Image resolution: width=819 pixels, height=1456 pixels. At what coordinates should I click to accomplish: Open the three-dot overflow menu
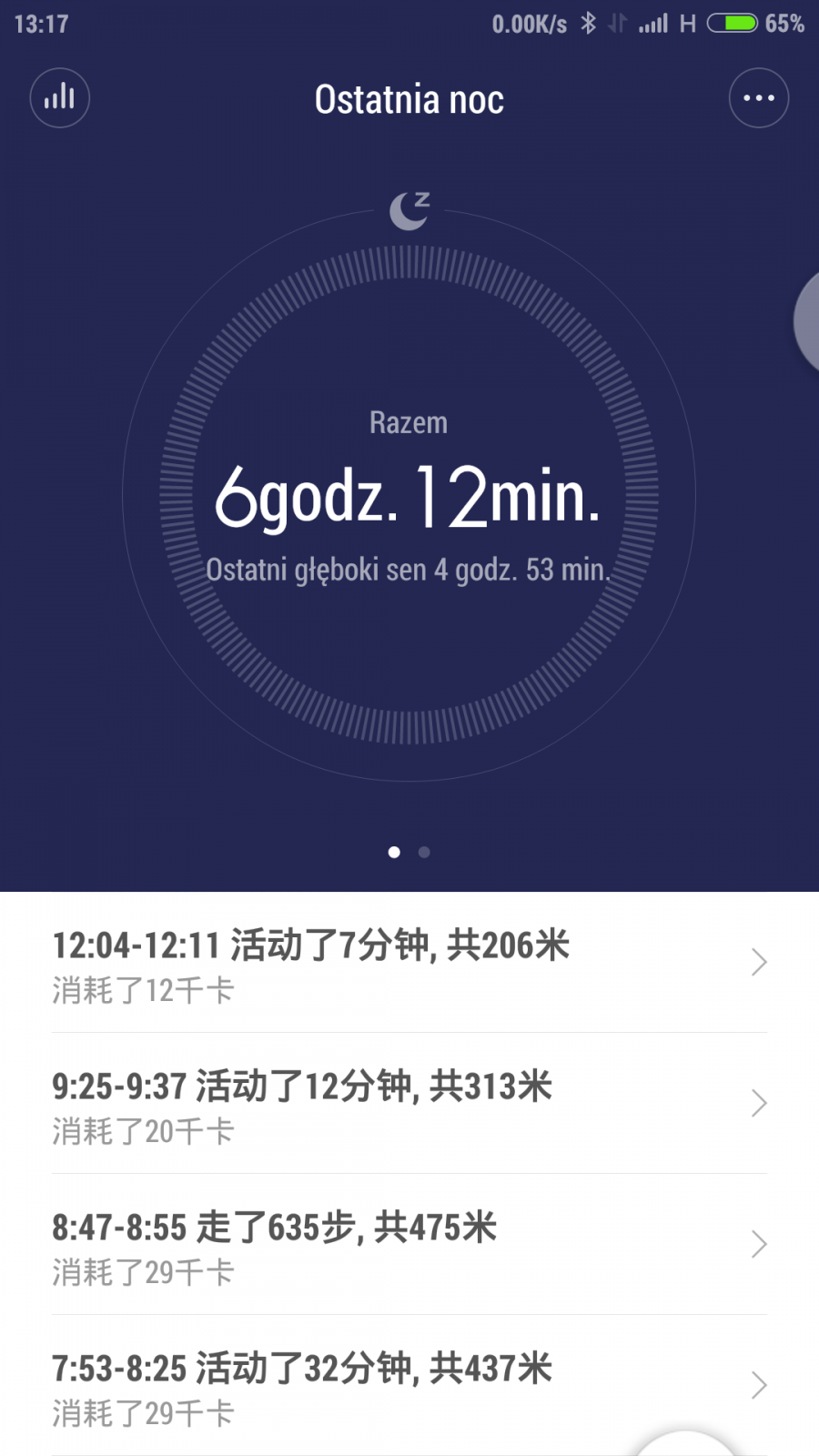758,98
